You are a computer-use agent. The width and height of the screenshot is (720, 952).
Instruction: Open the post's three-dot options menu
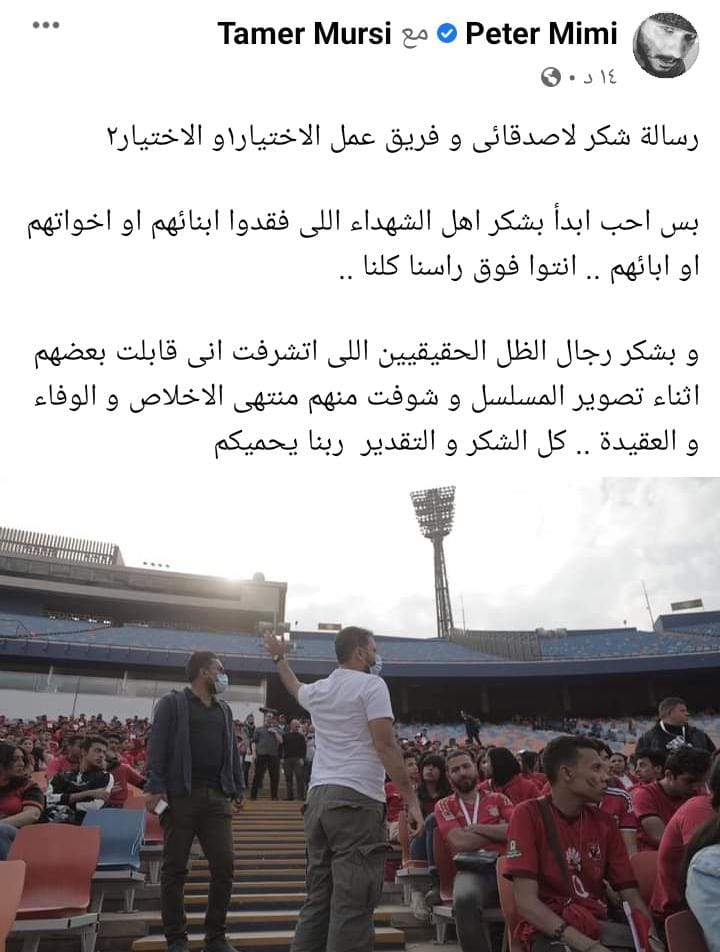coord(46,25)
